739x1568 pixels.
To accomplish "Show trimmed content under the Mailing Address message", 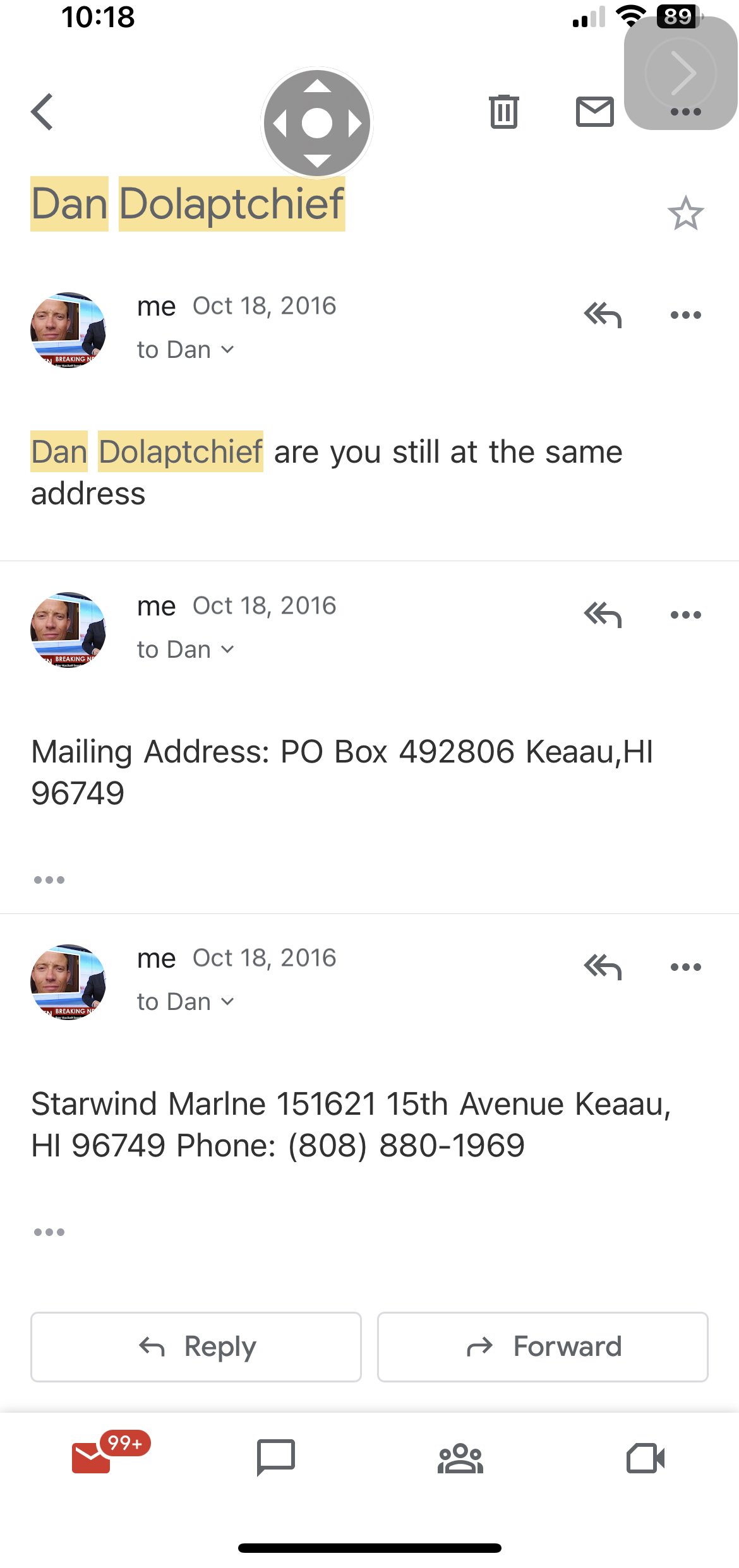I will tap(49, 879).
